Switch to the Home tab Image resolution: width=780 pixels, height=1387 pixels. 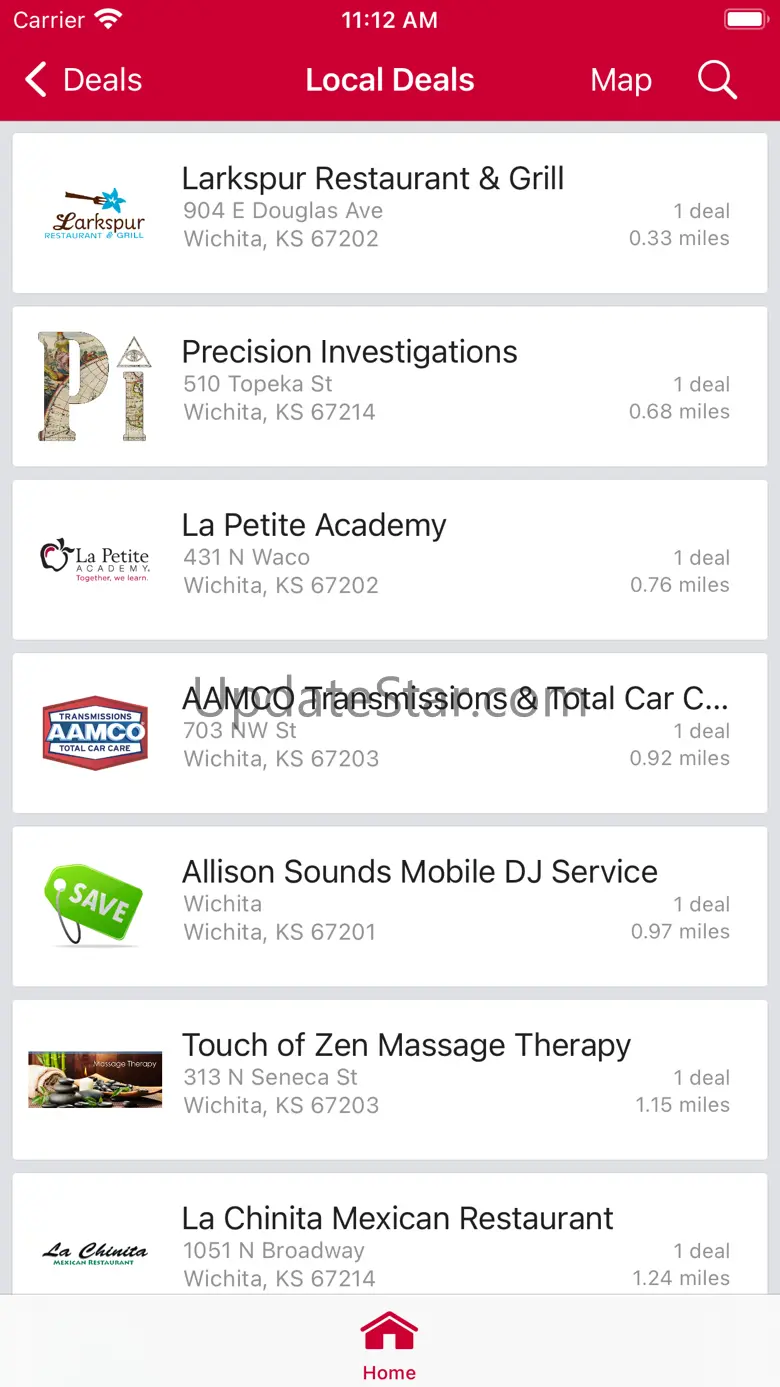[x=389, y=1346]
